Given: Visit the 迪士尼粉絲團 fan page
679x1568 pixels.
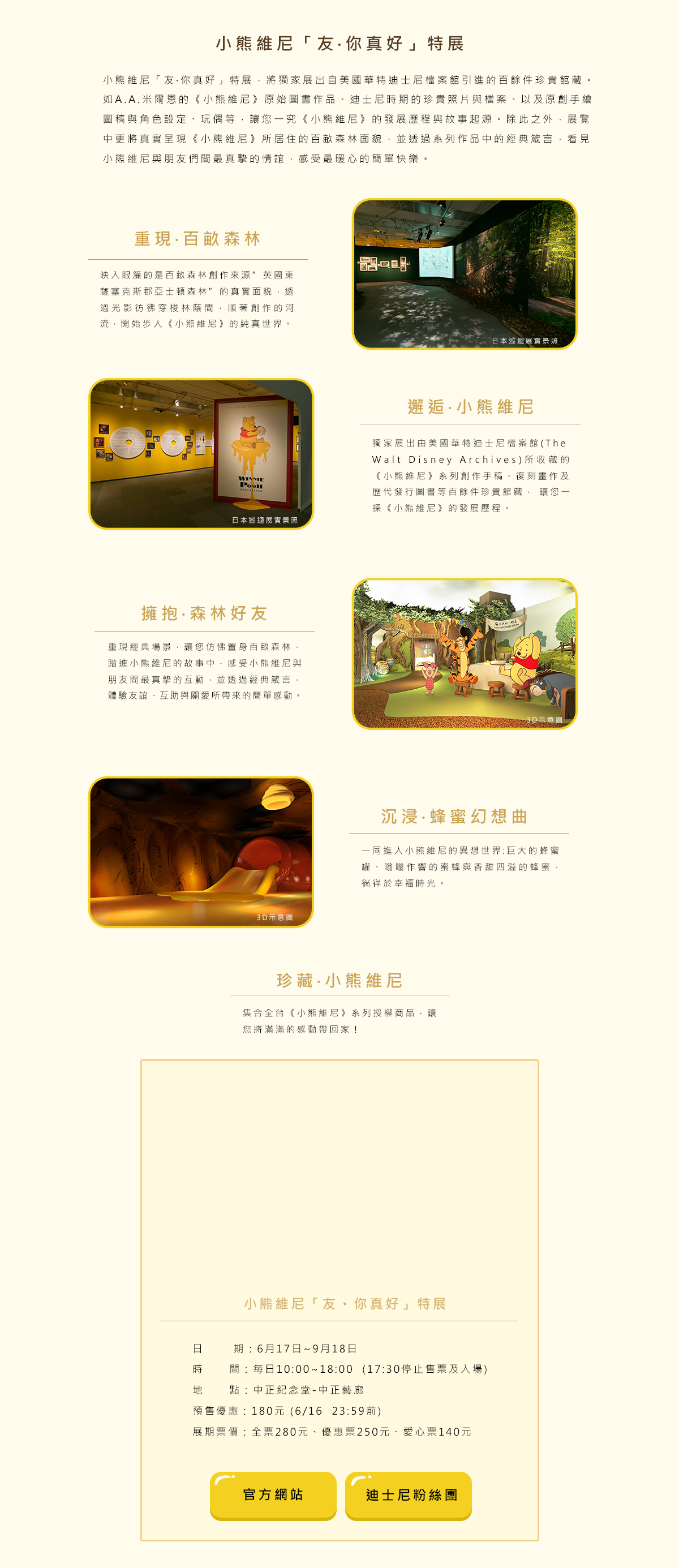Looking at the screenshot, I should [x=409, y=1494].
